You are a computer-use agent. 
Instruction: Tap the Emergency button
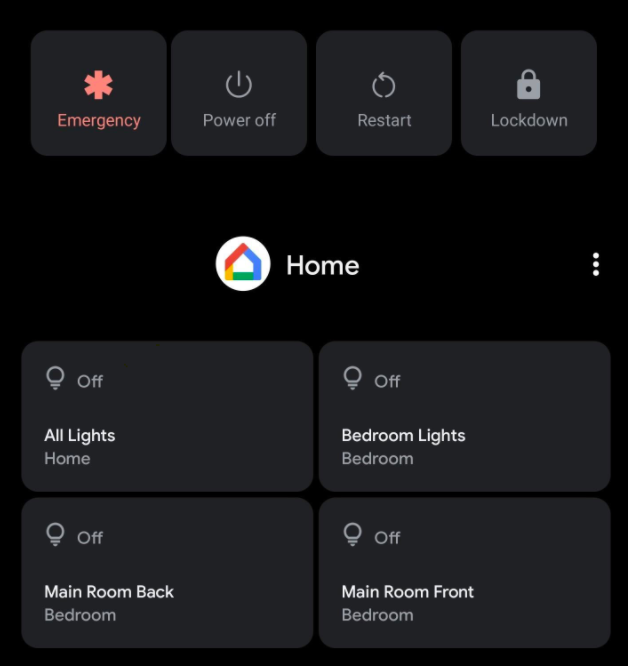point(98,93)
